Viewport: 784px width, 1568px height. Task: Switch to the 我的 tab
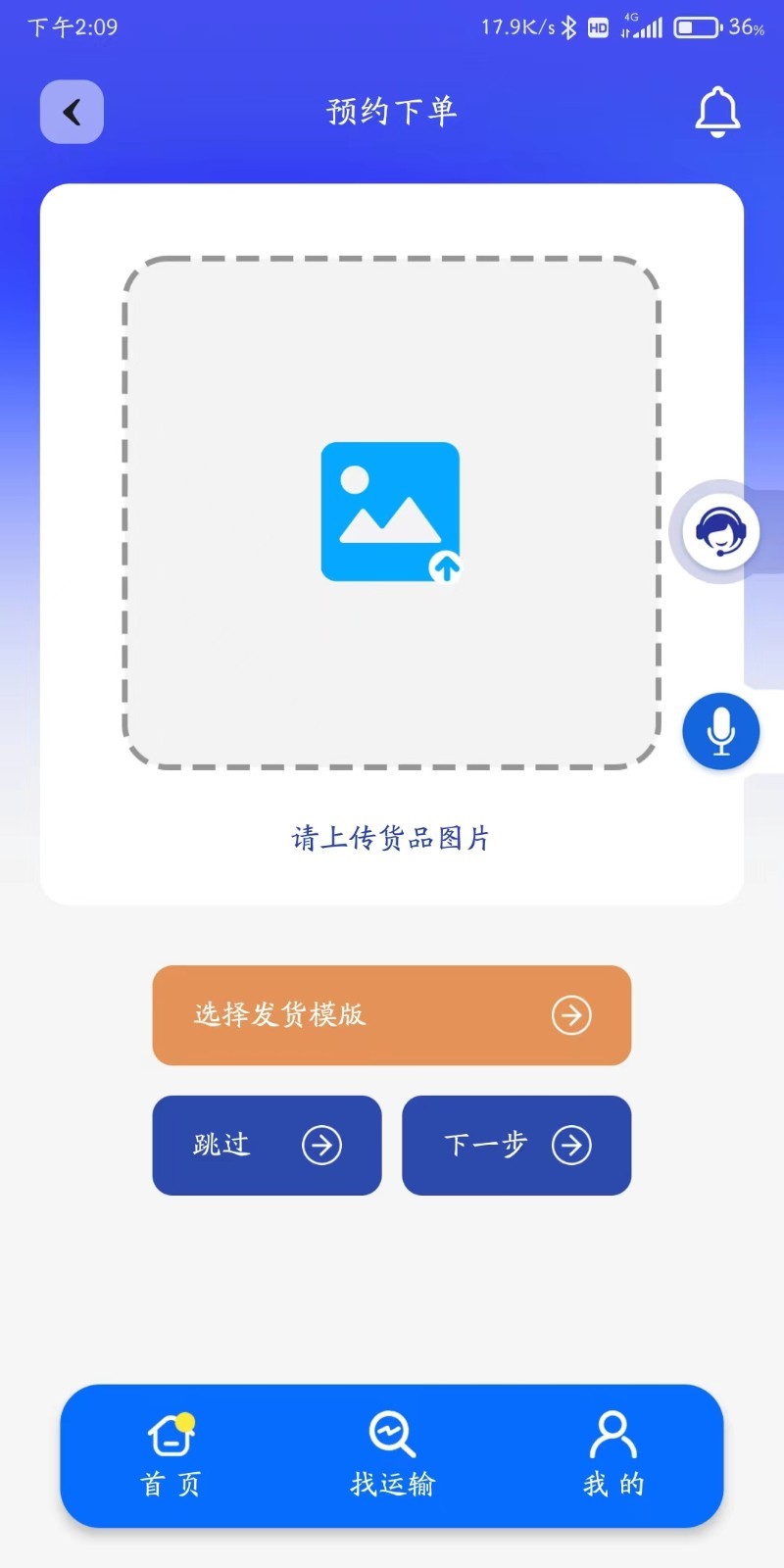612,1457
